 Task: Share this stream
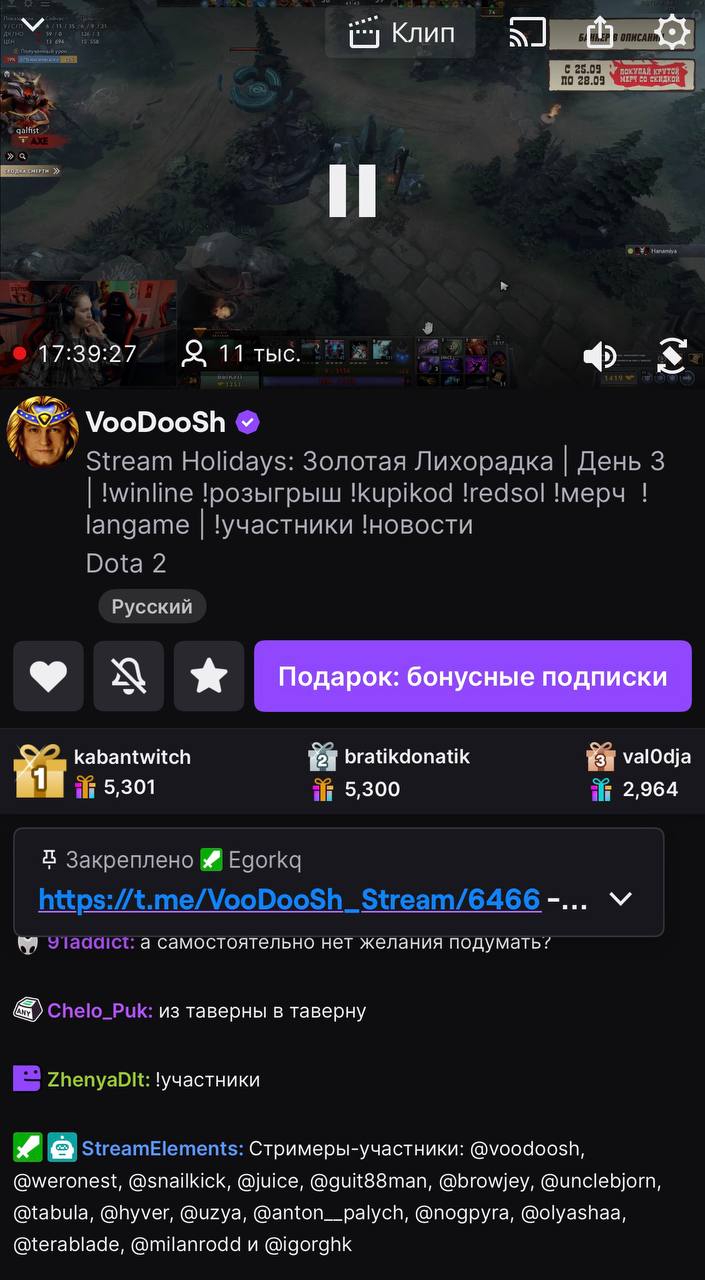tap(599, 33)
